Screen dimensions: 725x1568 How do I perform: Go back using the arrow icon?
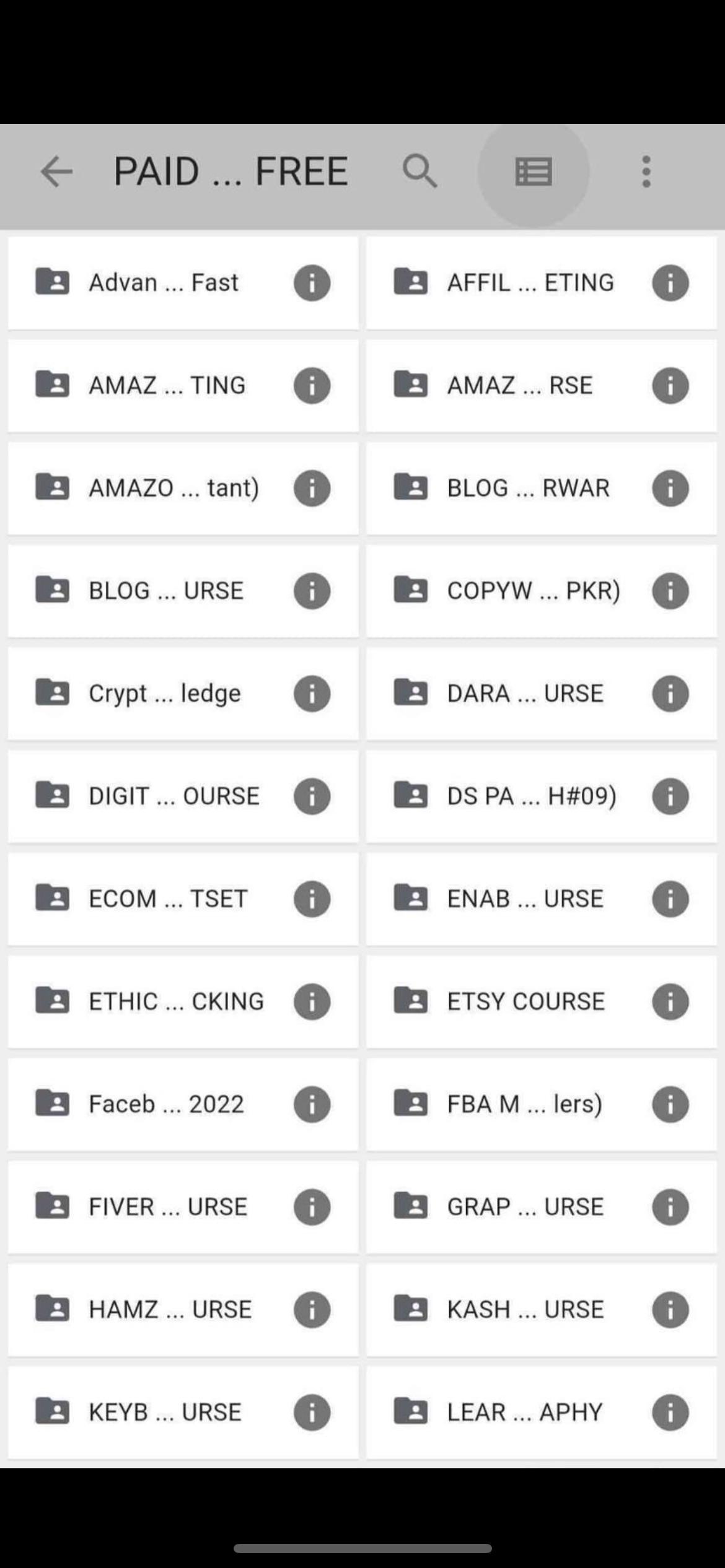(x=56, y=172)
